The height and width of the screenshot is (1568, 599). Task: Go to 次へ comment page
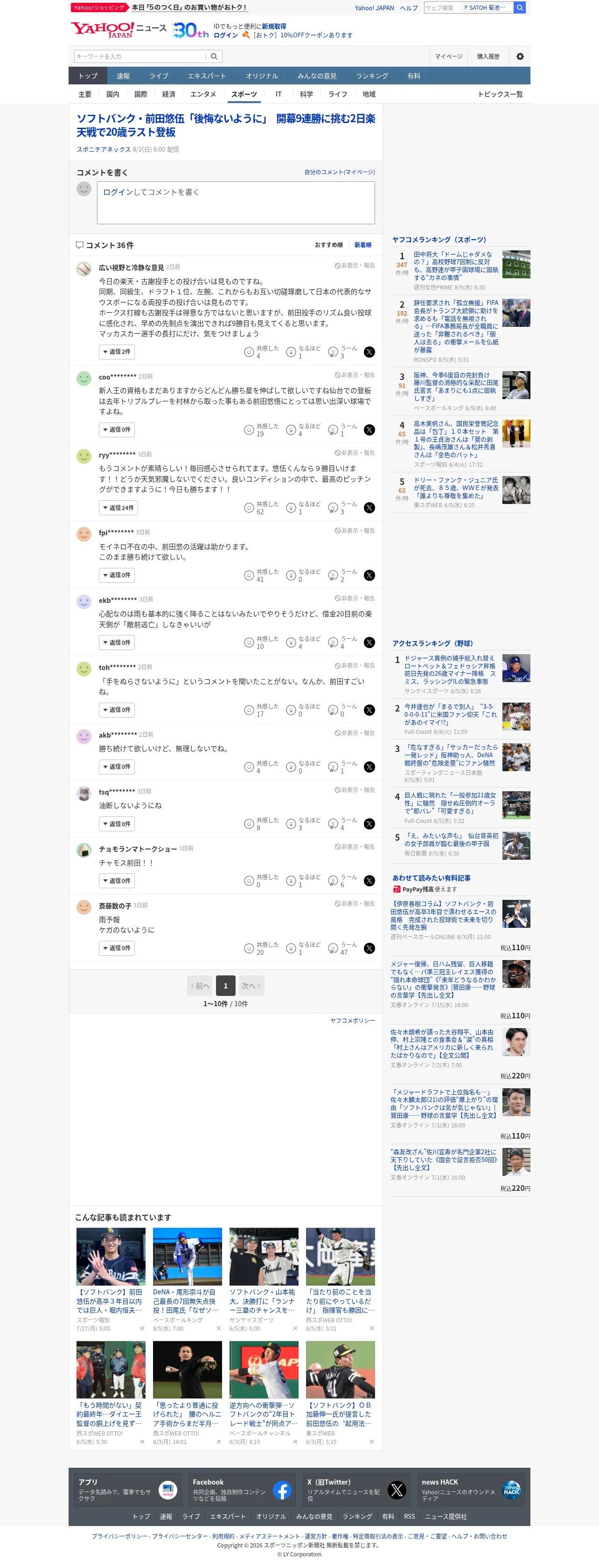tap(251, 986)
